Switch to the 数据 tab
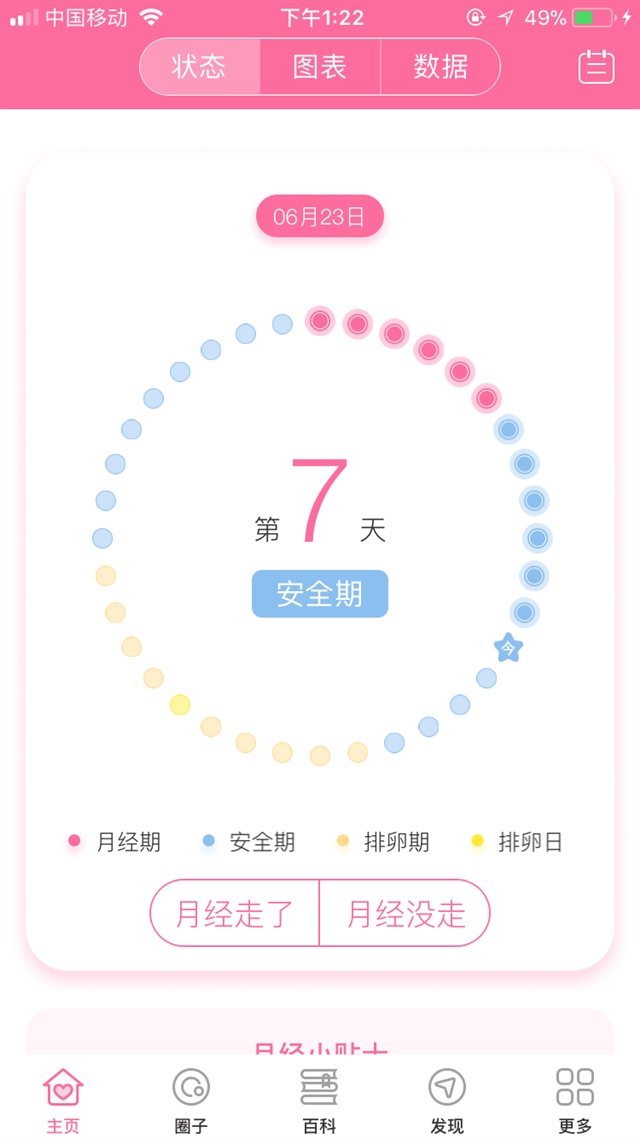 tap(440, 67)
